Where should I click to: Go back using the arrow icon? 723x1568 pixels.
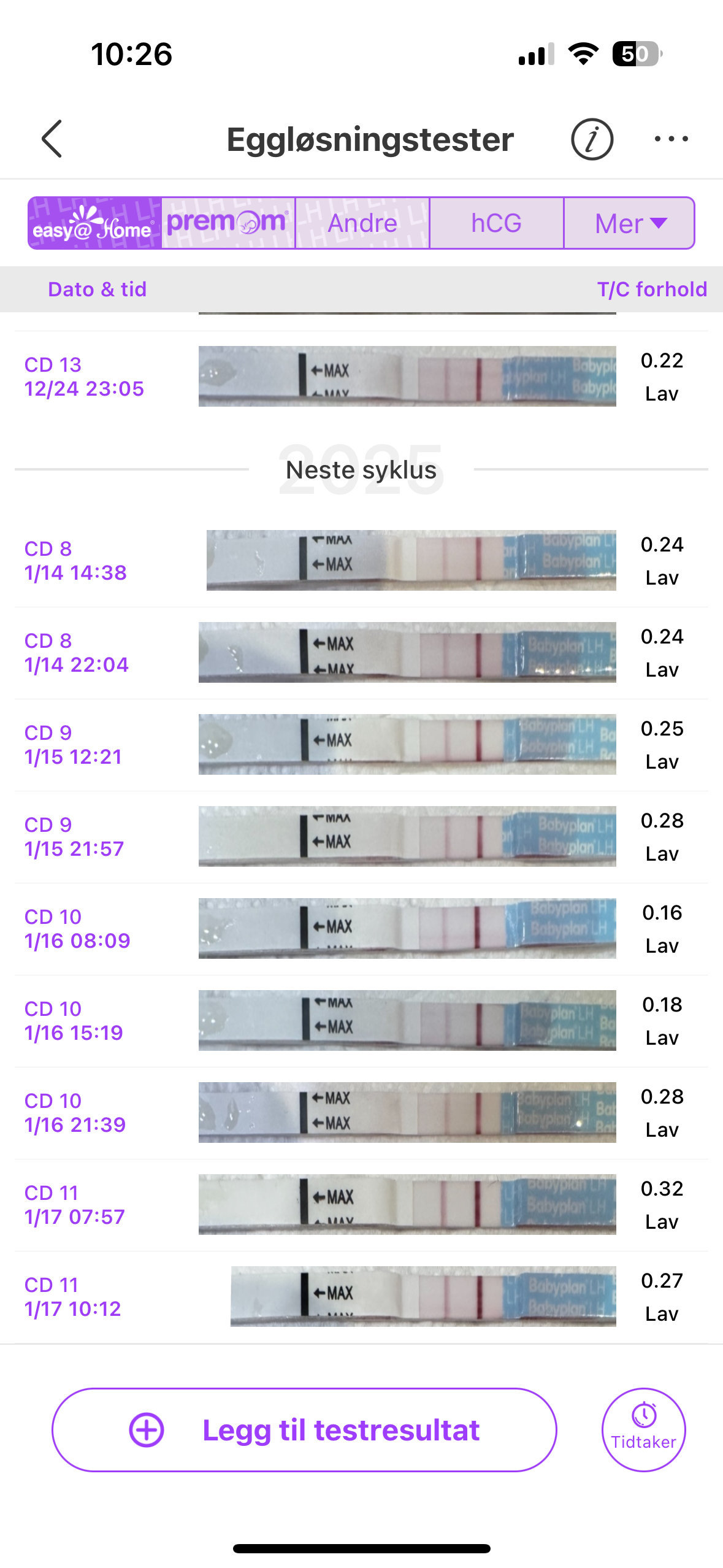click(x=53, y=139)
